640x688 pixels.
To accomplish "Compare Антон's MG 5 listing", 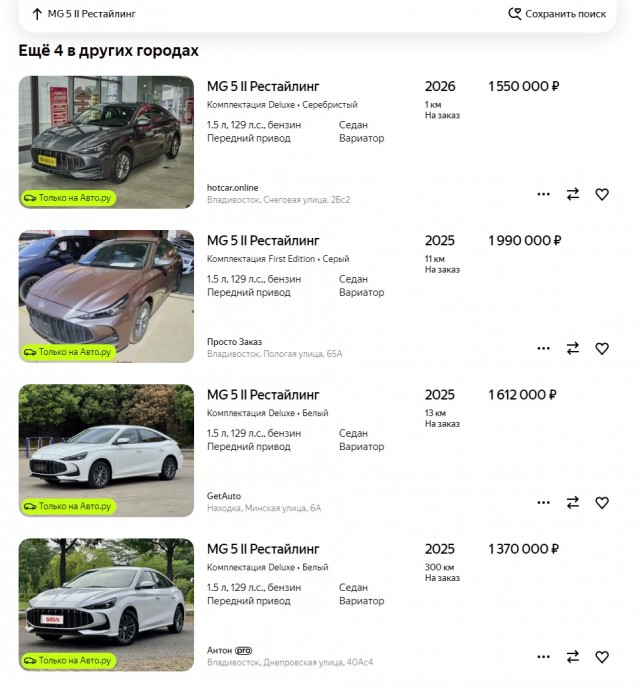I will click(573, 656).
